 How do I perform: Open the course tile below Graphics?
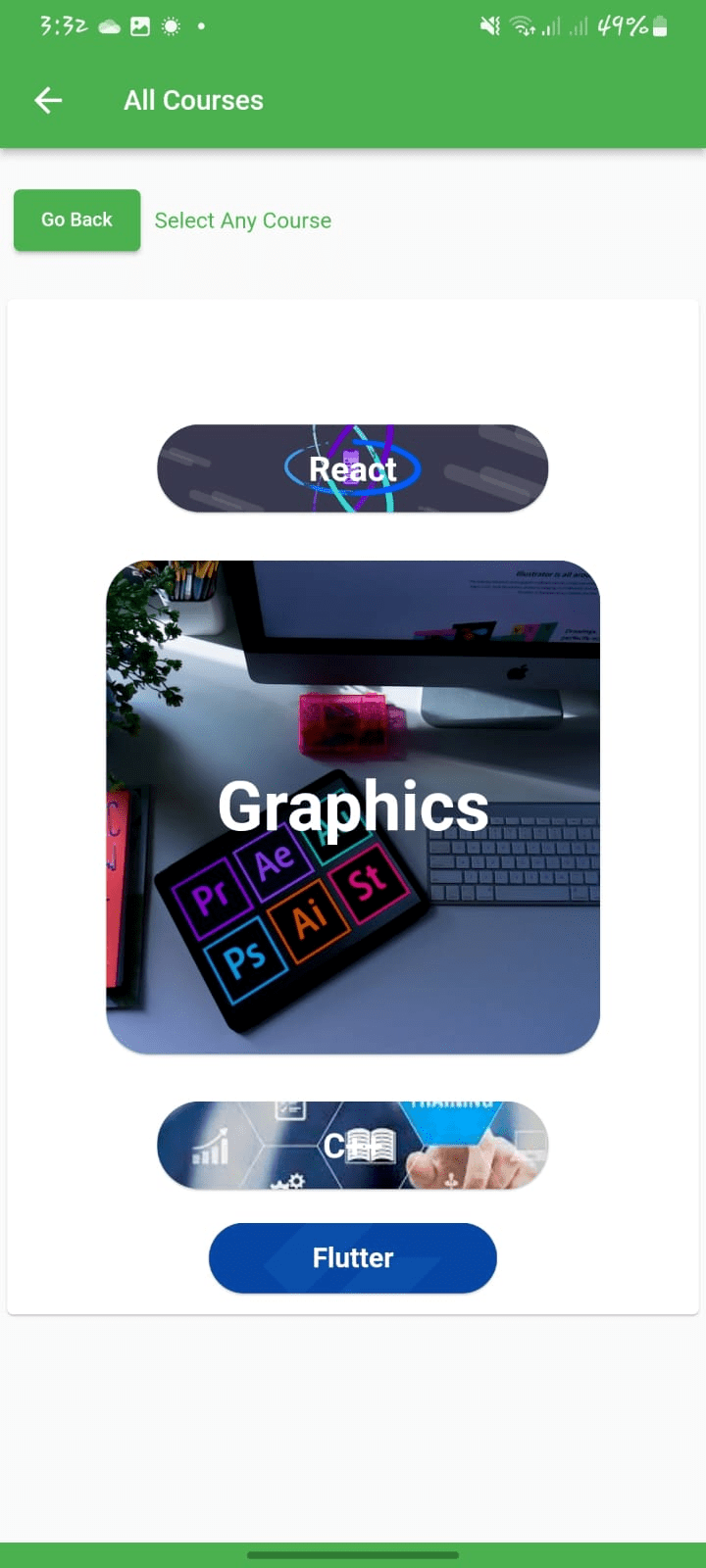pyautogui.click(x=353, y=1145)
